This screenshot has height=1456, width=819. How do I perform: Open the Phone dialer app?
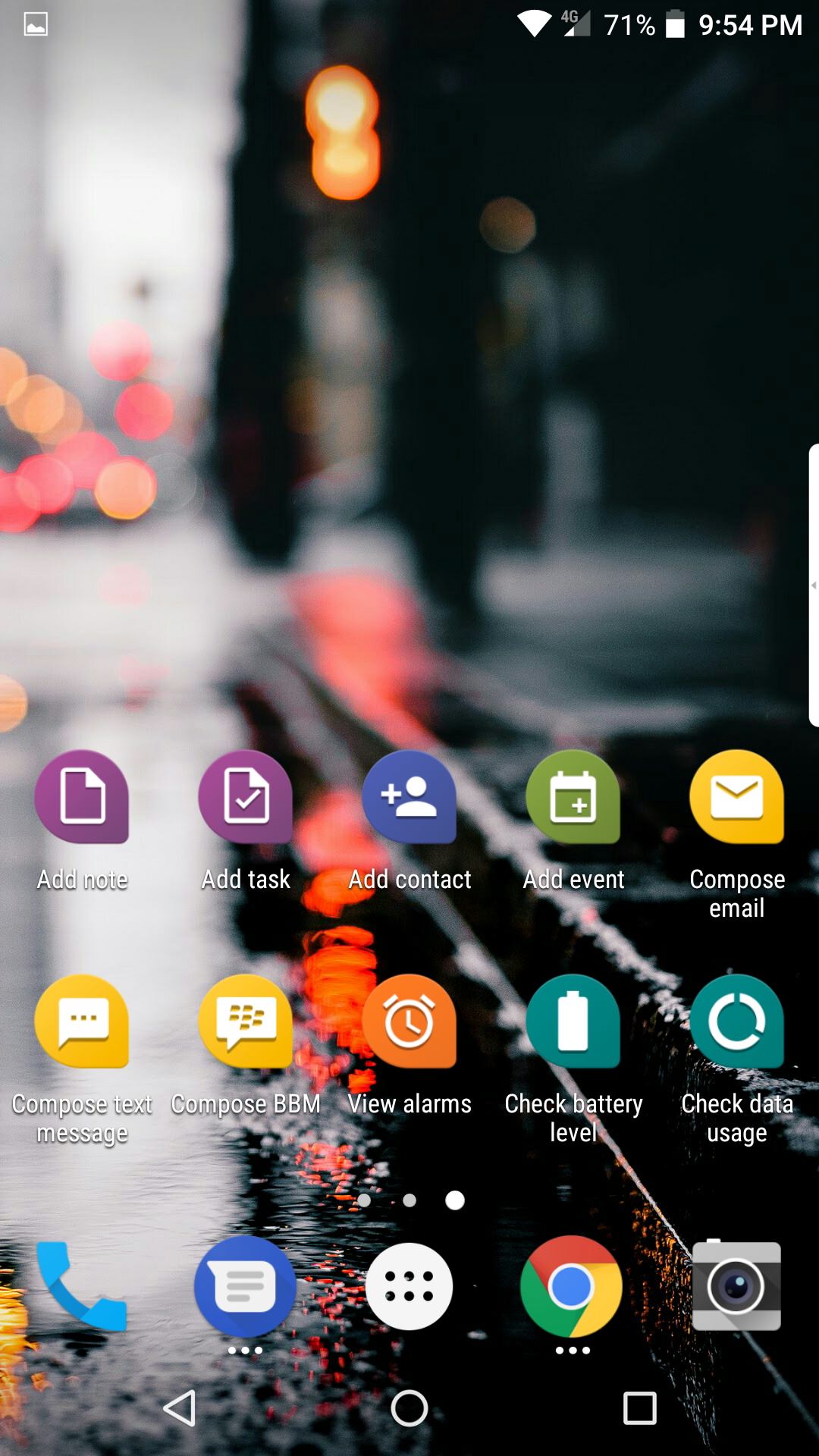[82, 1286]
